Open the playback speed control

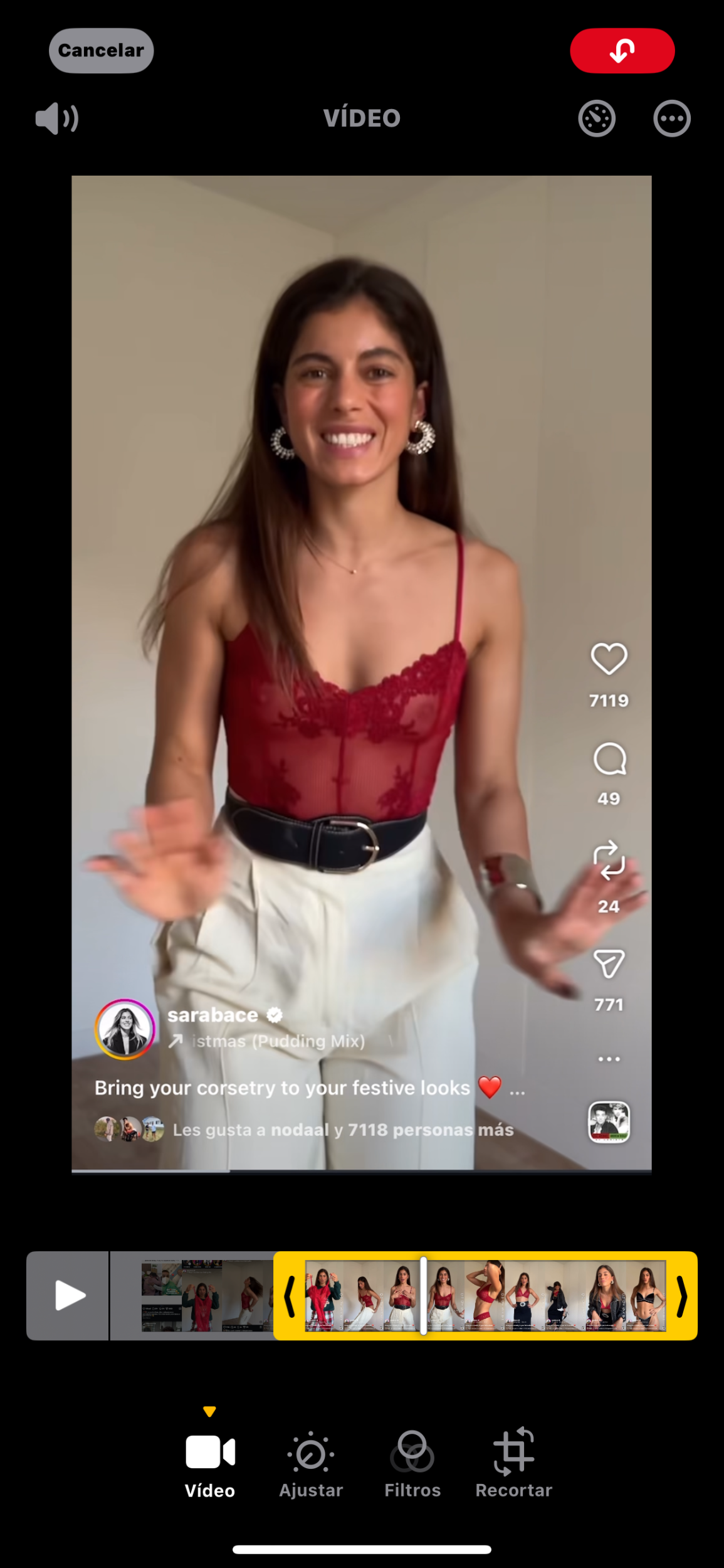coord(596,118)
